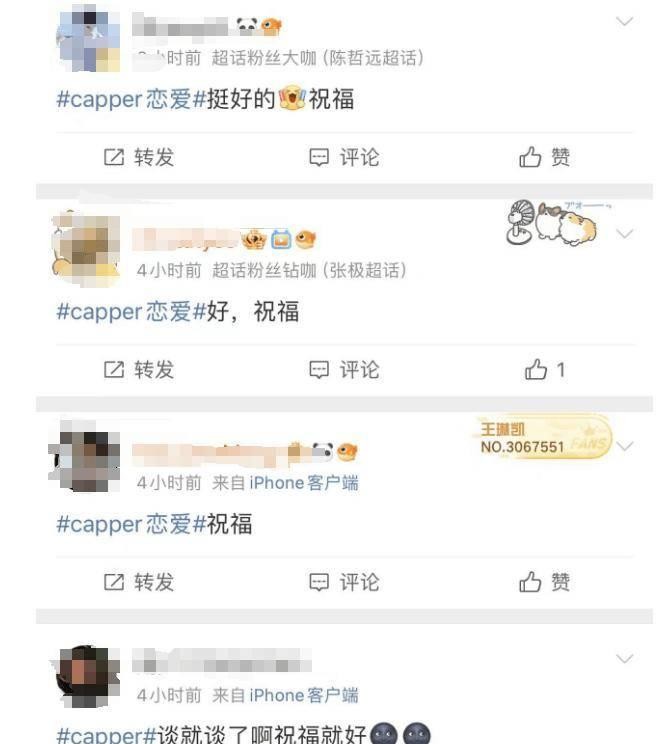The image size is (672, 744).
Task: Like the '好，祝福' post with 1 like
Action: (x=545, y=370)
